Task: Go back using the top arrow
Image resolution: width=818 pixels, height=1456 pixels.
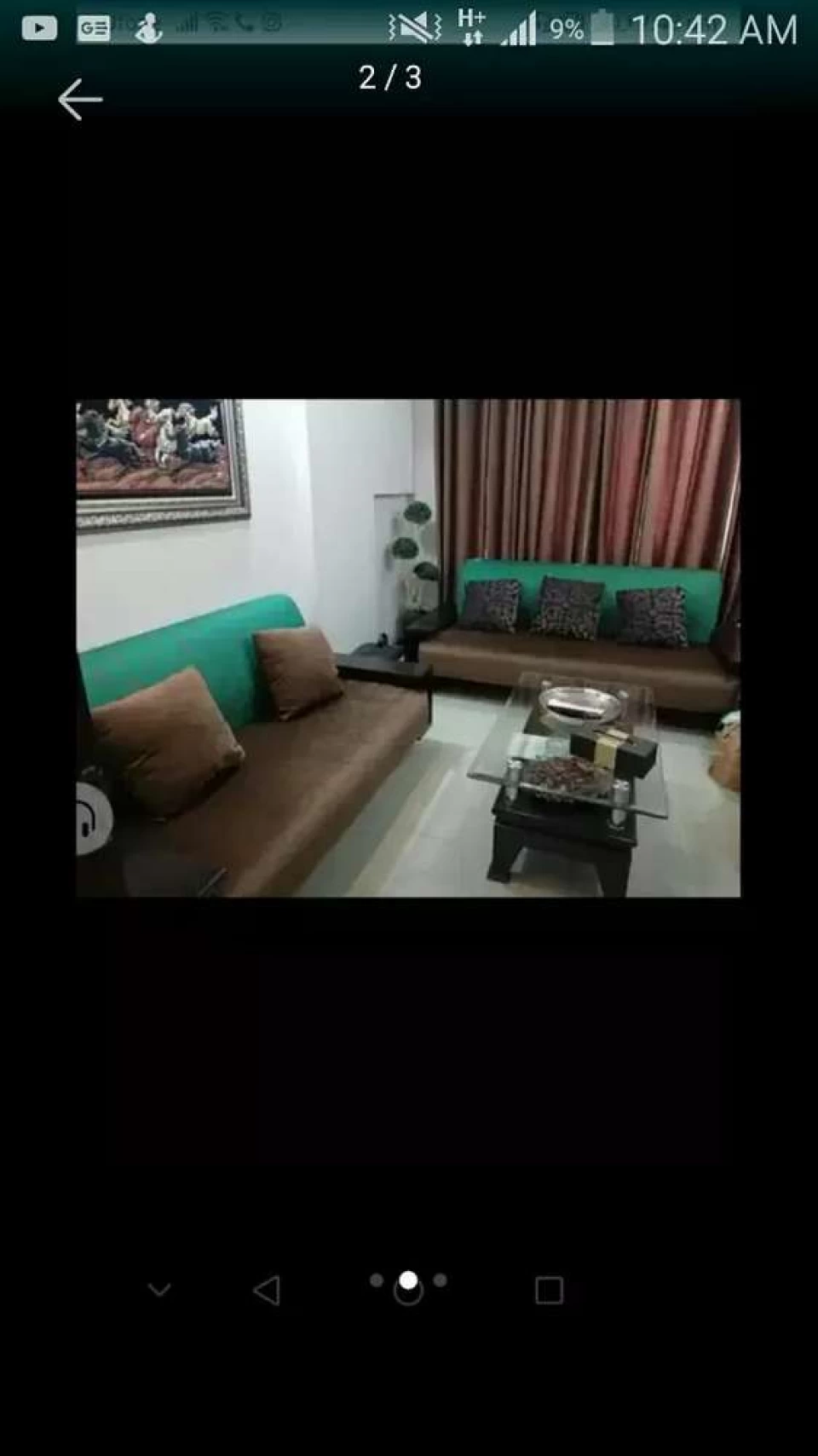Action: (80, 100)
